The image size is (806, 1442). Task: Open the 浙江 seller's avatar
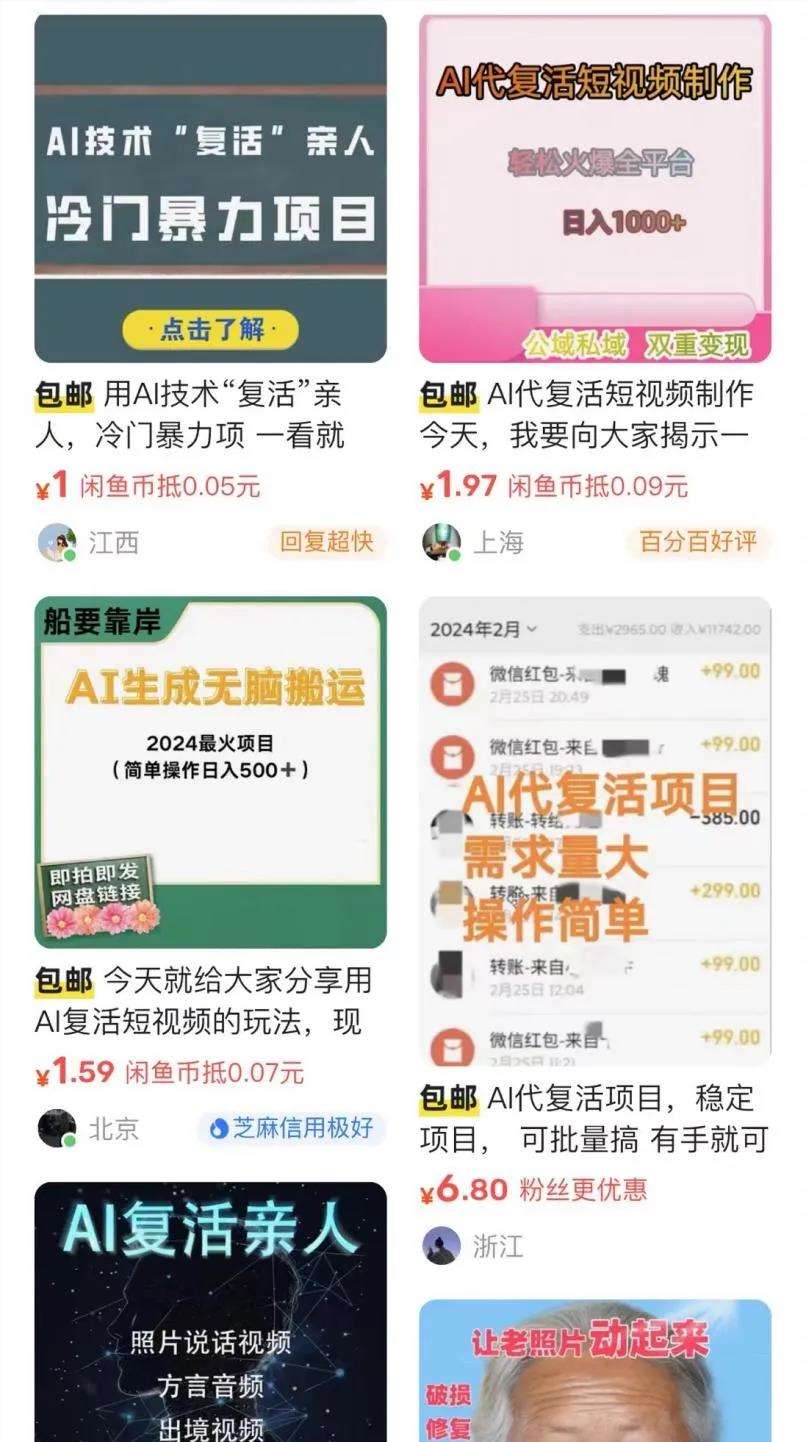pos(441,1245)
